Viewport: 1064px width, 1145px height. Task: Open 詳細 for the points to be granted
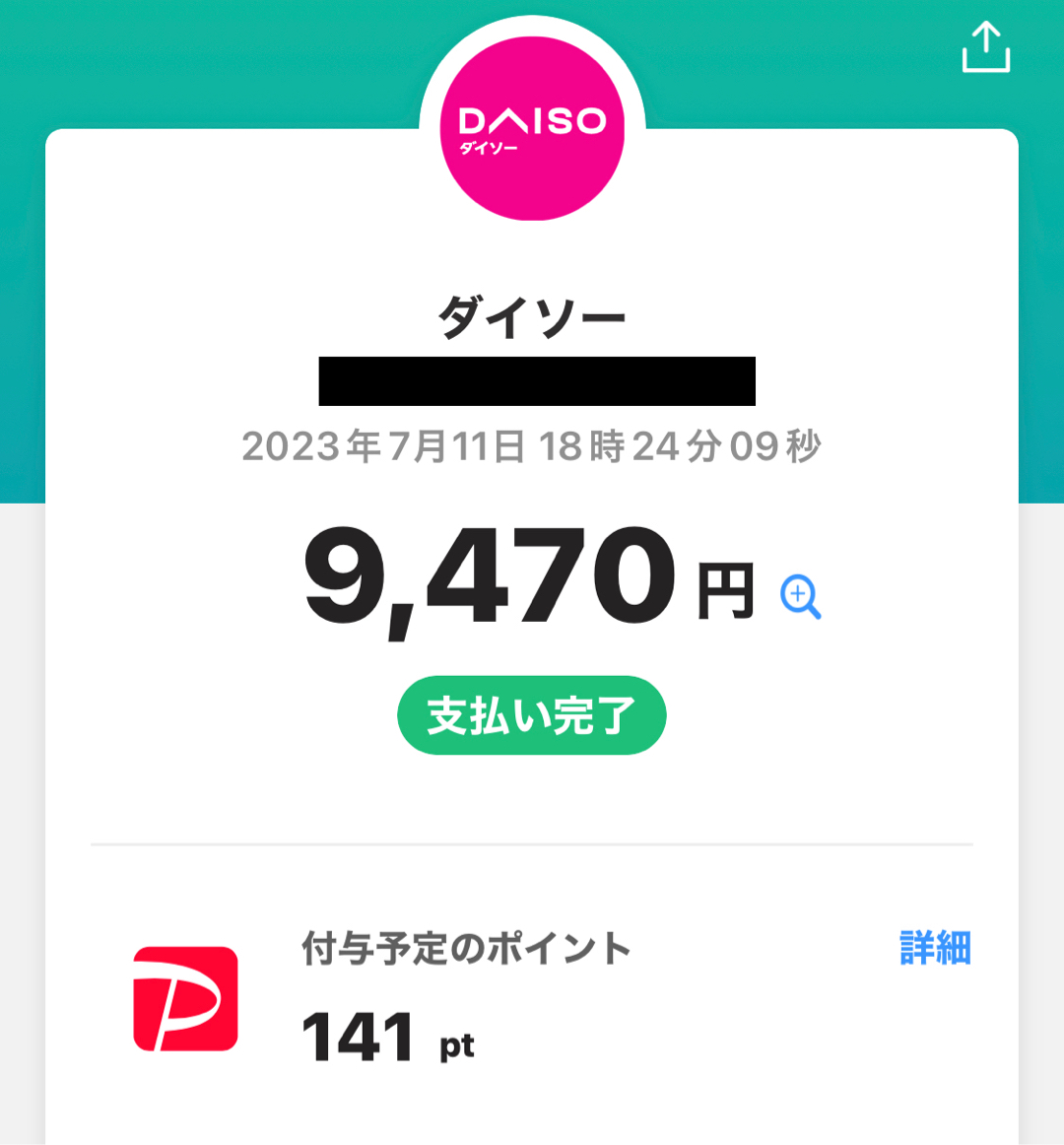935,948
